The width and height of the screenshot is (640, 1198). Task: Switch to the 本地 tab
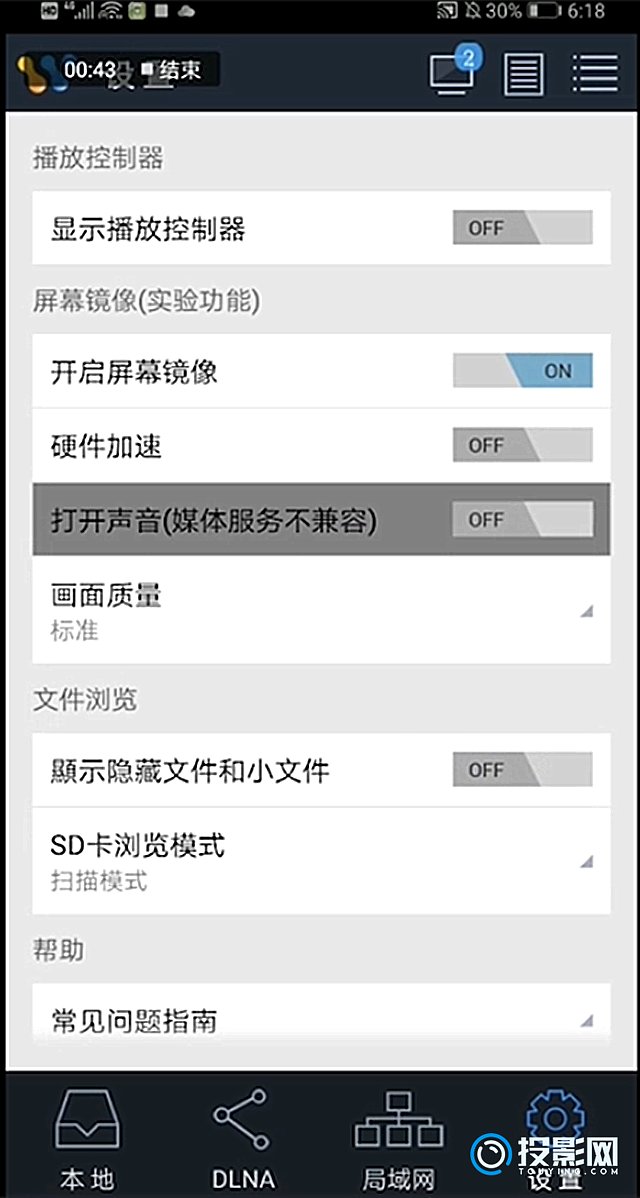86,1138
